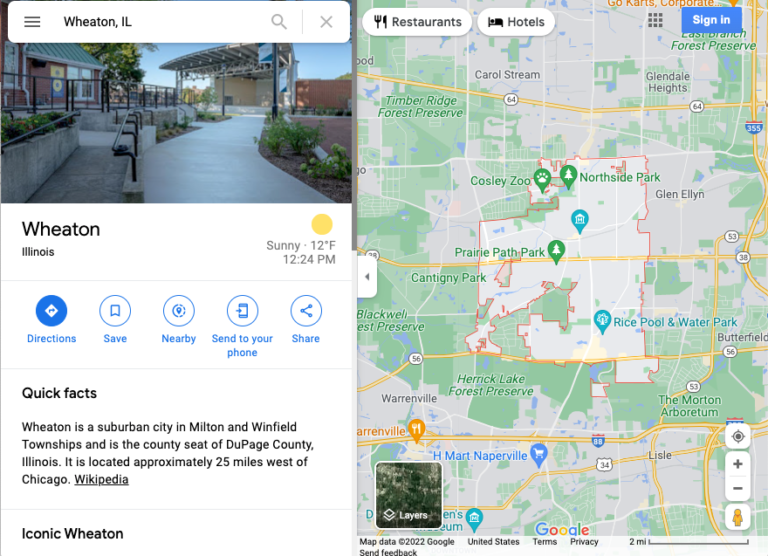The height and width of the screenshot is (556, 768).
Task: Filter map by Hotels chip
Action: (516, 22)
